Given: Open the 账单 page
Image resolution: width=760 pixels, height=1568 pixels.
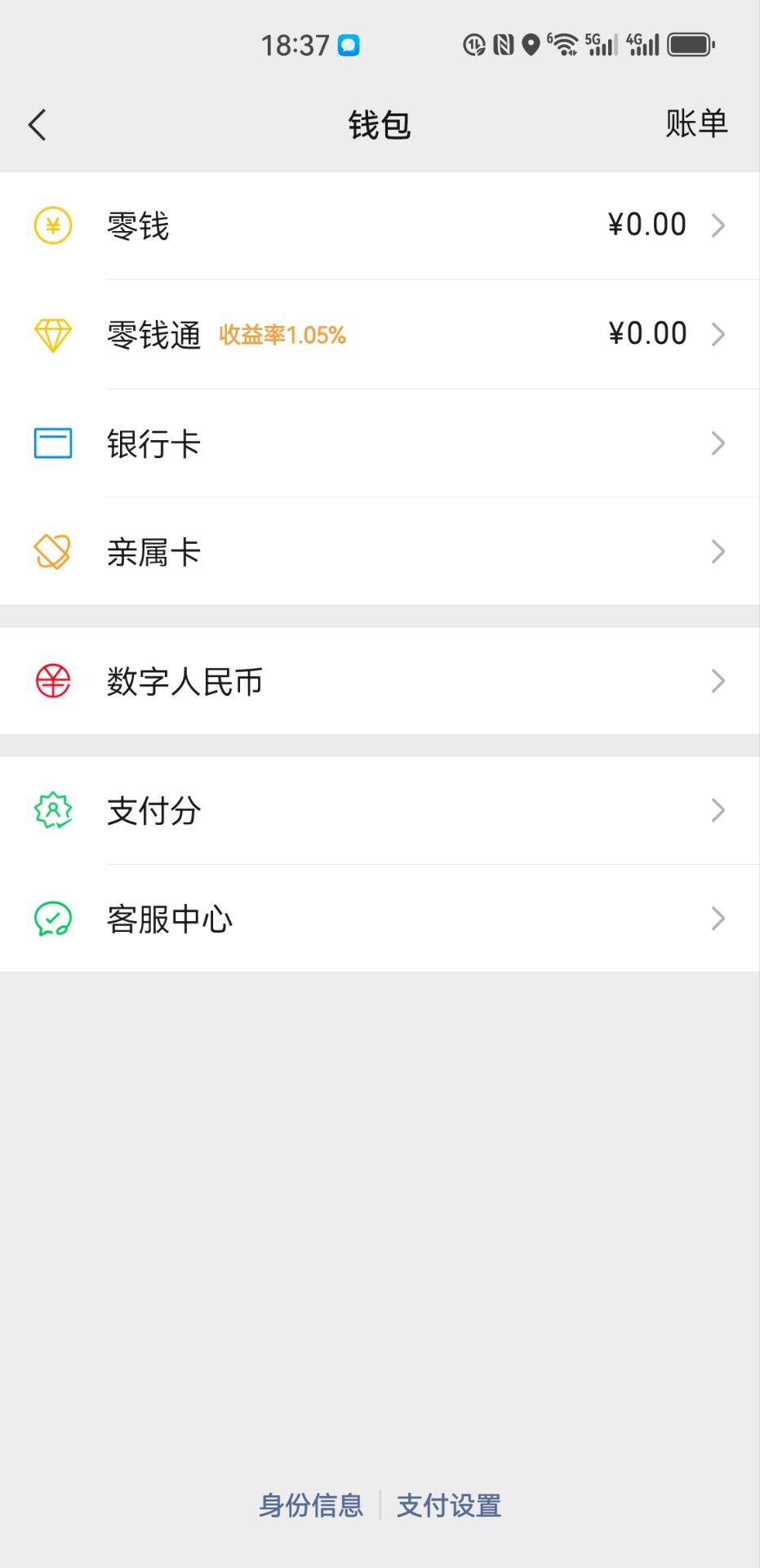Looking at the screenshot, I should point(695,124).
